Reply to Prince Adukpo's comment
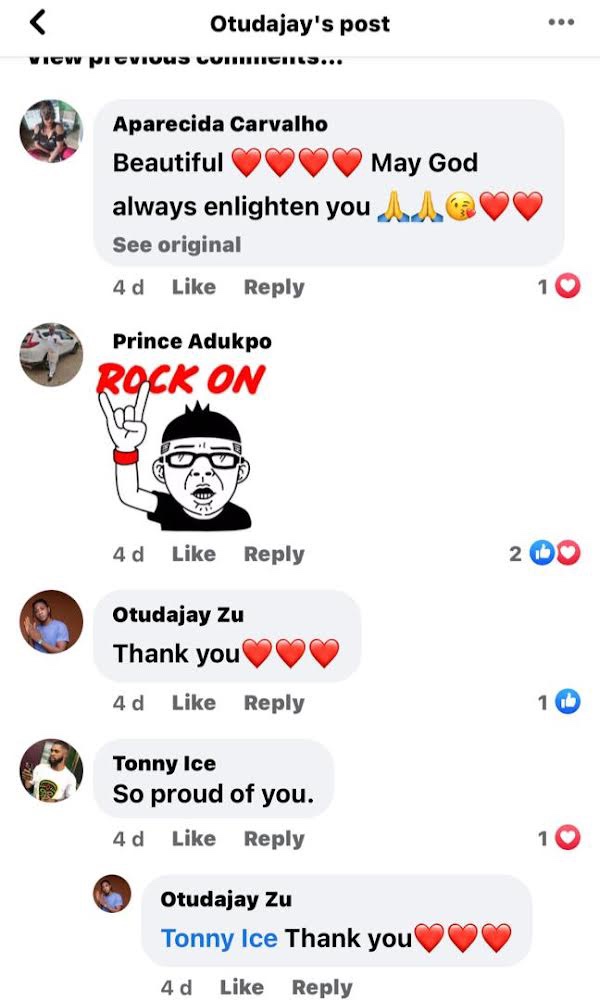 [x=273, y=554]
